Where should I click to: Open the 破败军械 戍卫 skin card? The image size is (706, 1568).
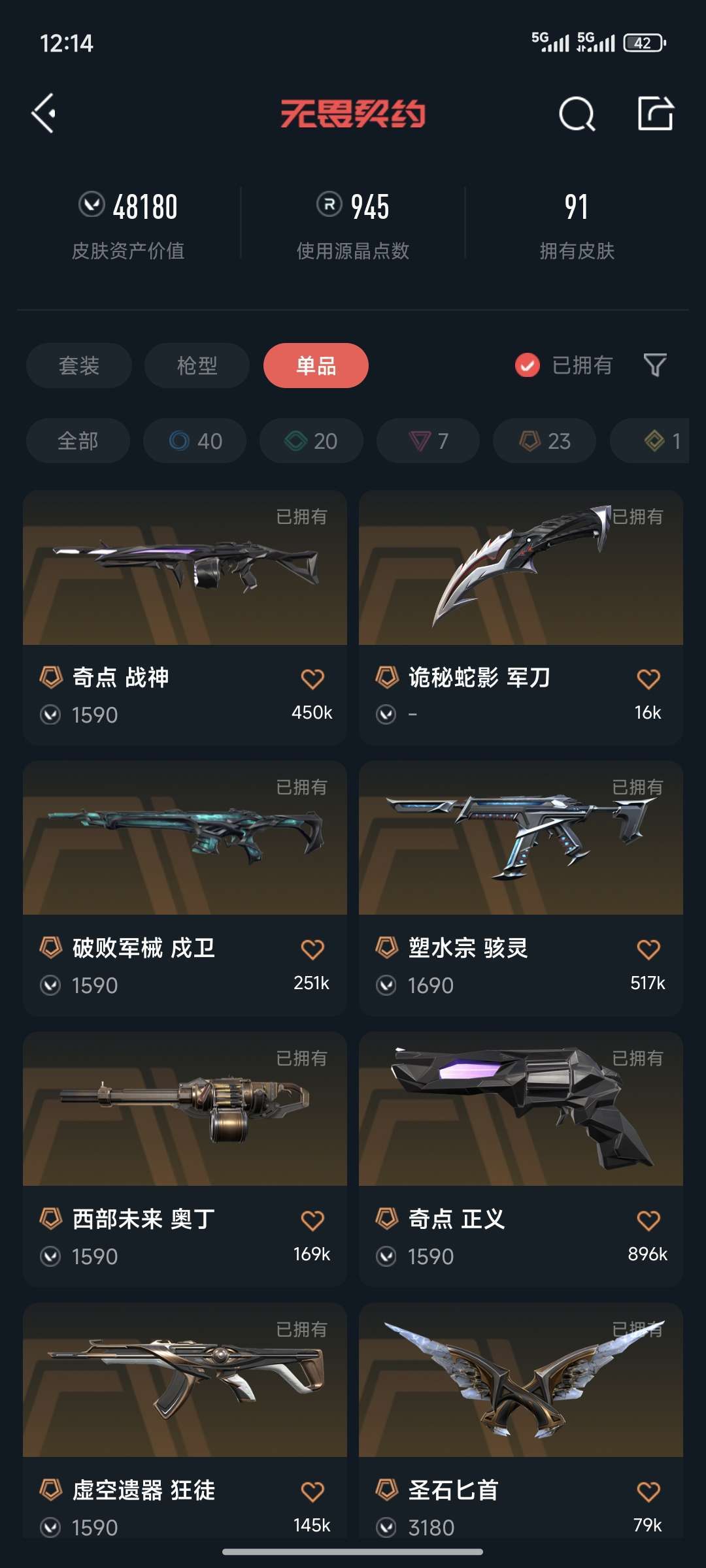coord(185,889)
